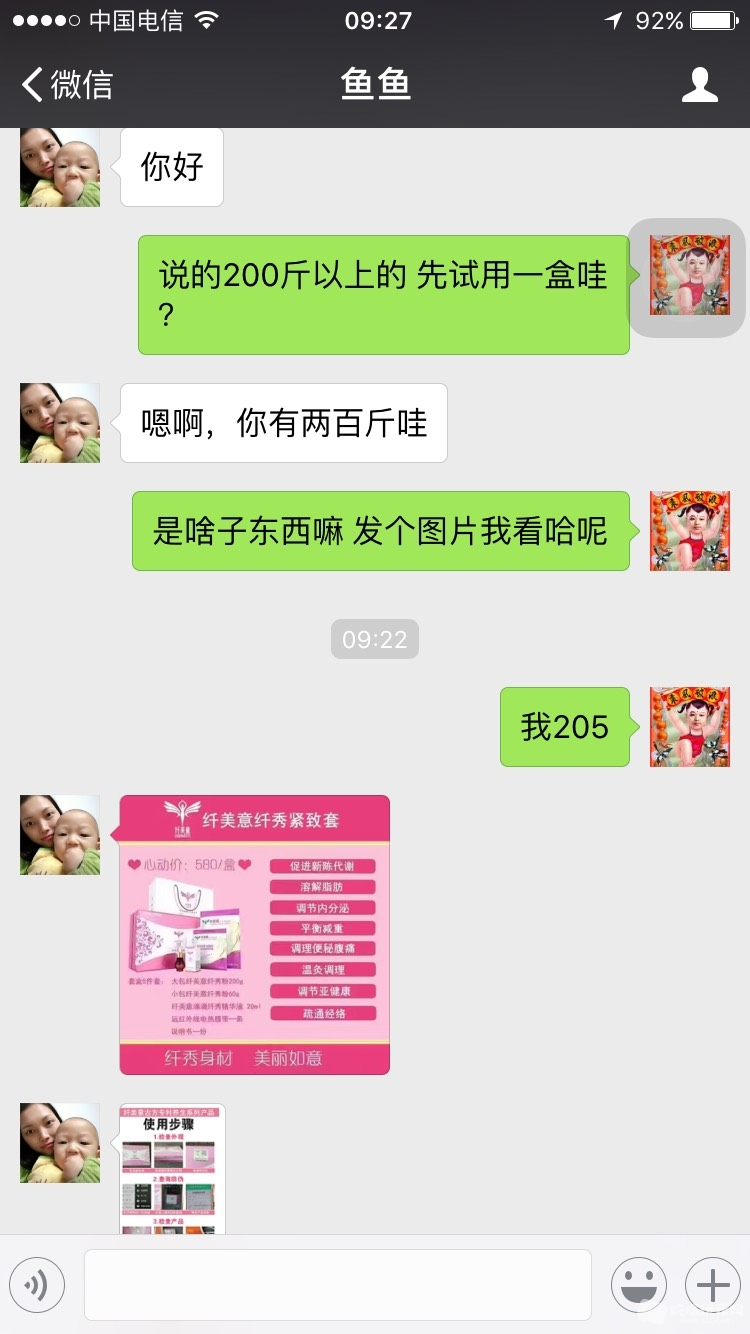Image resolution: width=750 pixels, height=1334 pixels.
Task: Open the chat info profile icon
Action: pyautogui.click(x=699, y=85)
